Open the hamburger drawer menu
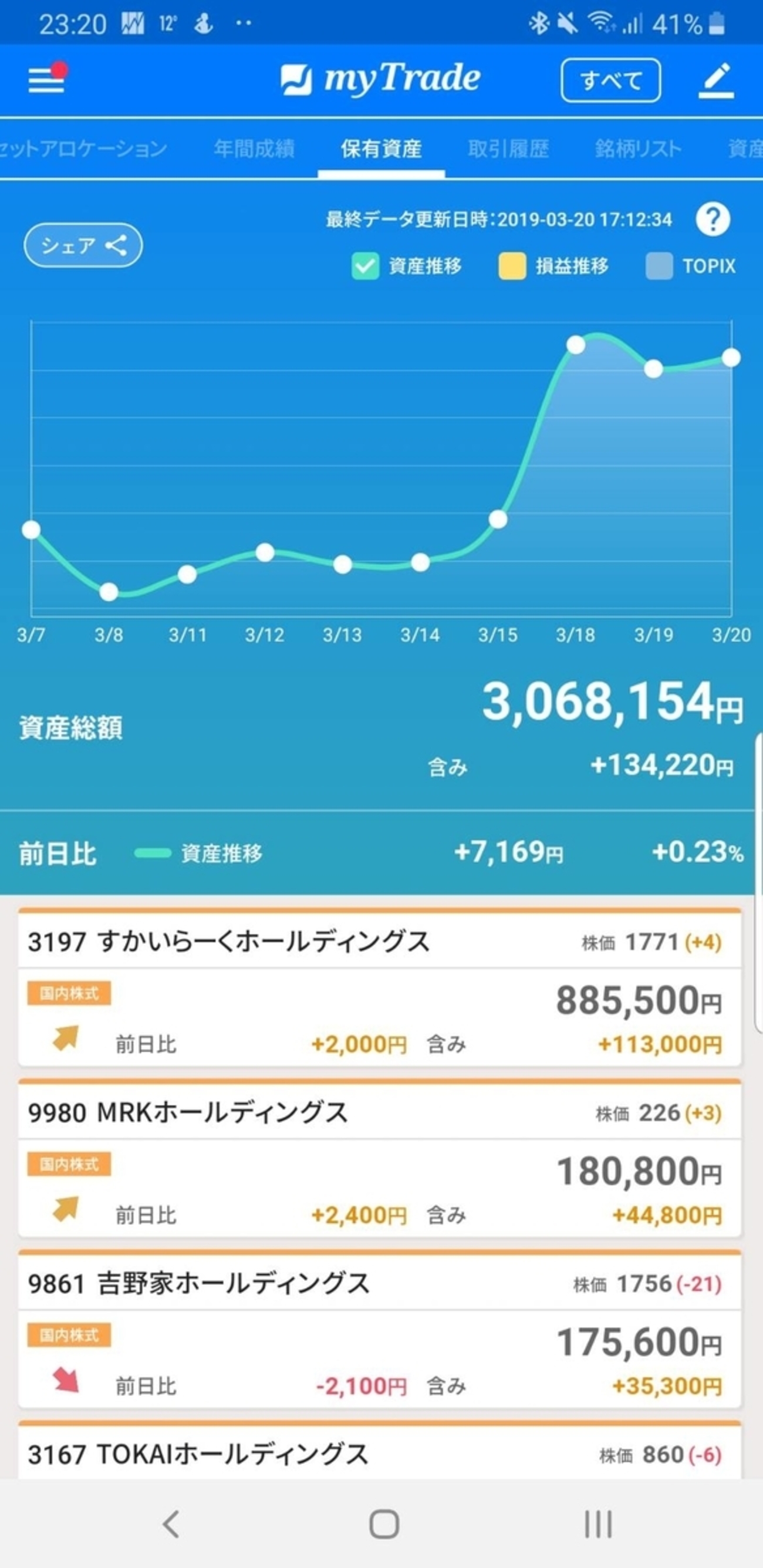This screenshot has width=763, height=1568. 46,80
